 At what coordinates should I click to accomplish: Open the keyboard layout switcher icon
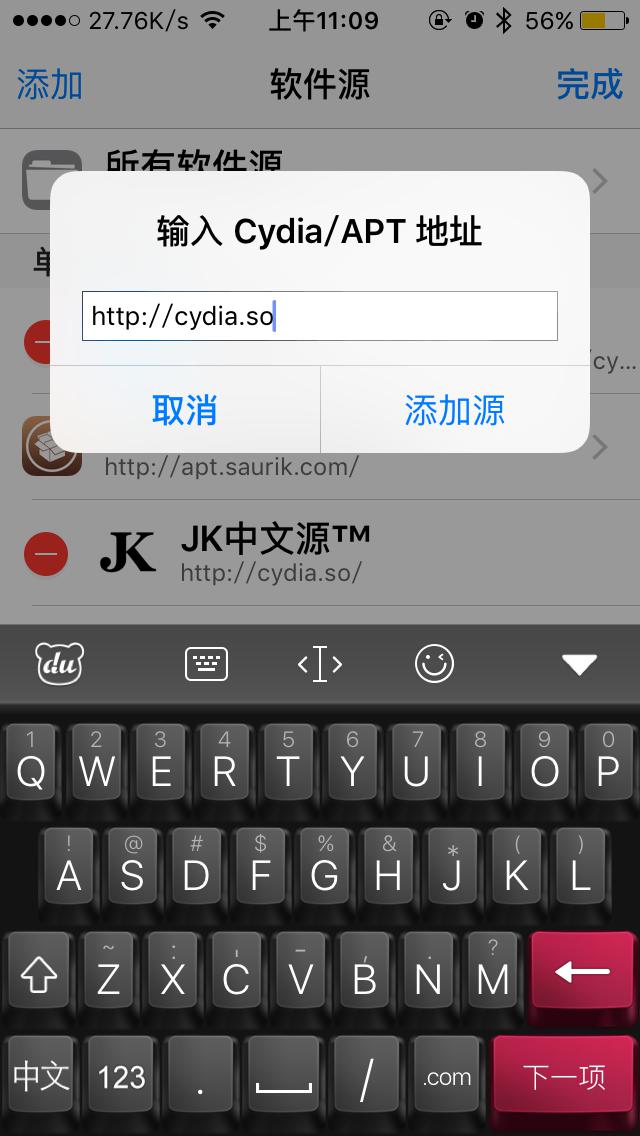[x=207, y=664]
